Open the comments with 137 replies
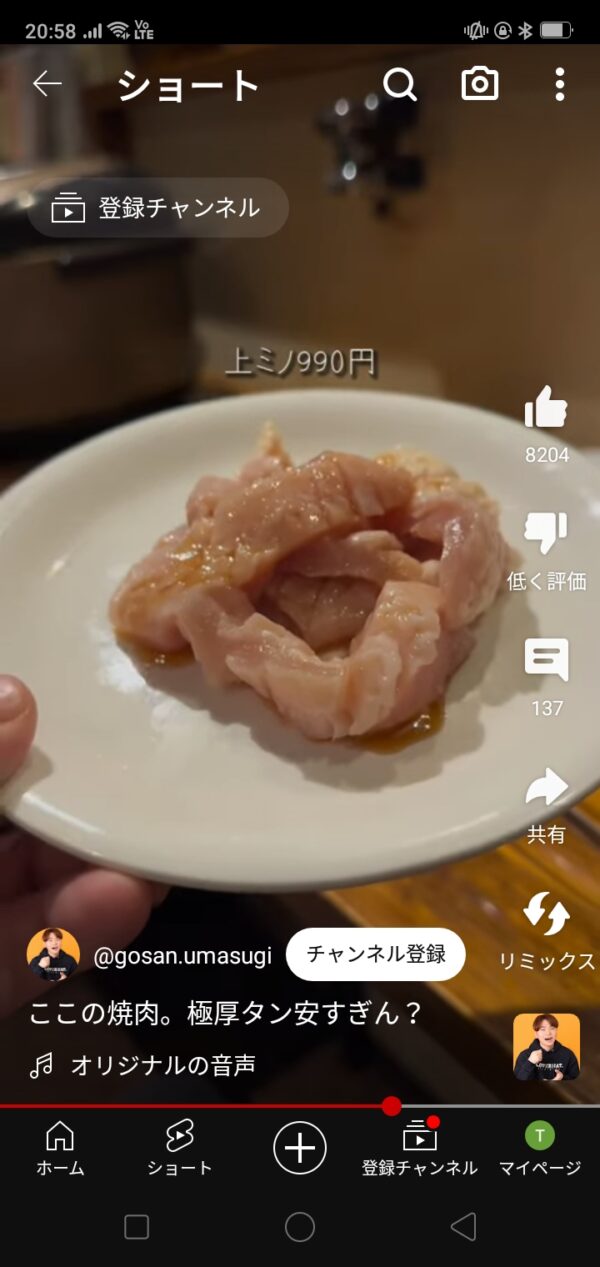600x1267 pixels. [x=546, y=662]
